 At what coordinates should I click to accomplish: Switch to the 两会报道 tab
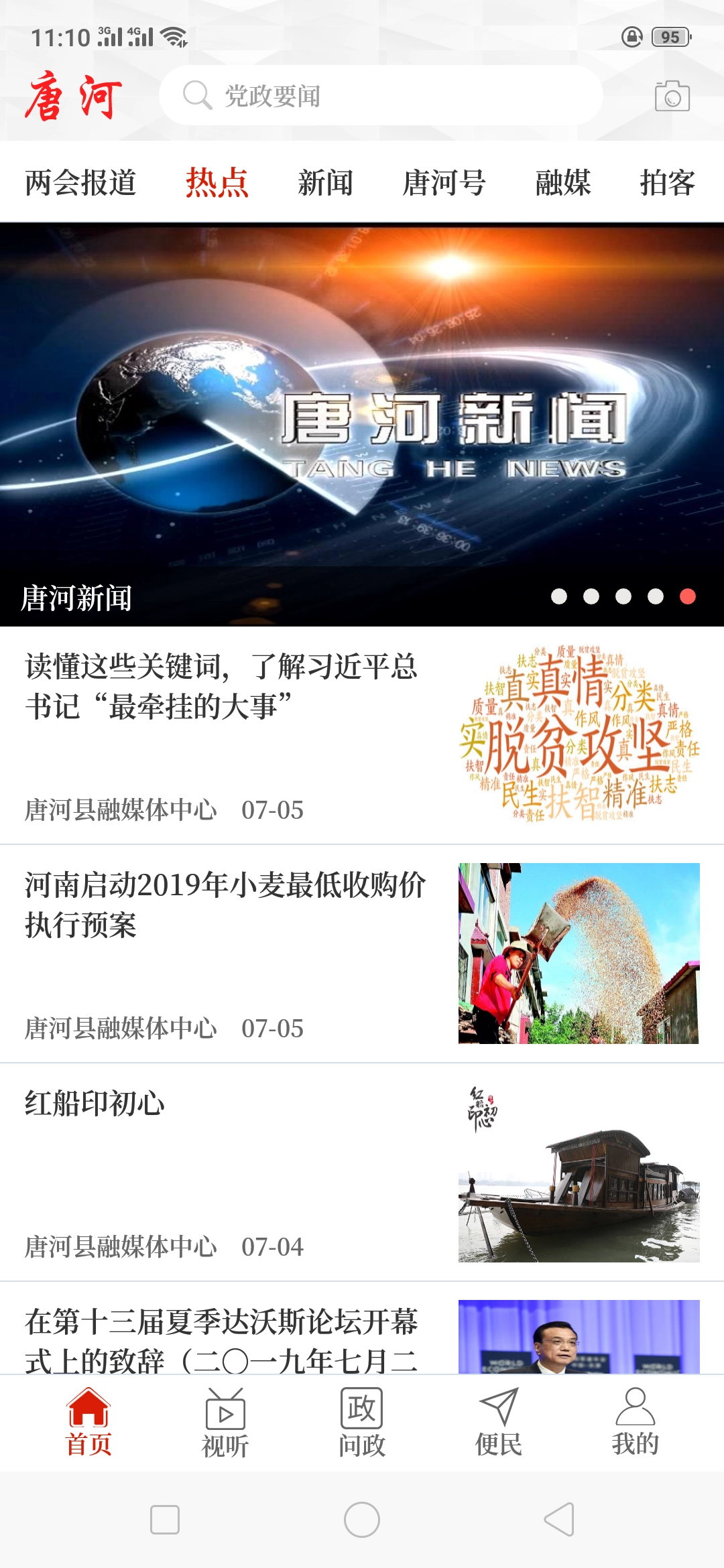point(80,182)
